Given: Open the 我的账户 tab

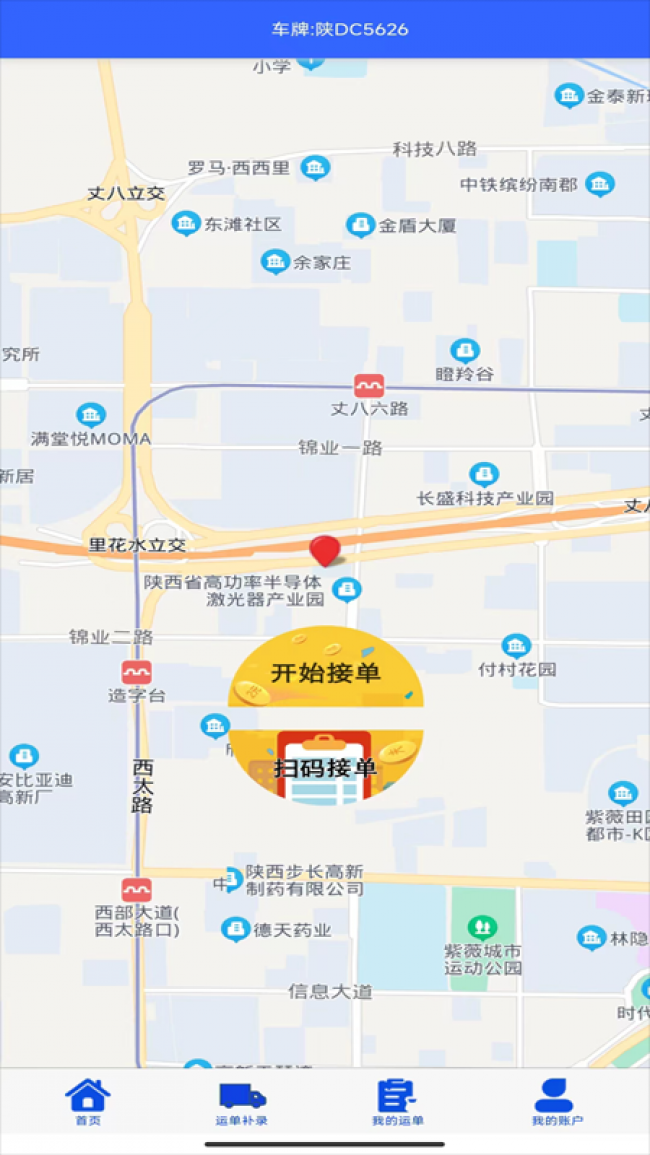Looking at the screenshot, I should click(557, 1103).
